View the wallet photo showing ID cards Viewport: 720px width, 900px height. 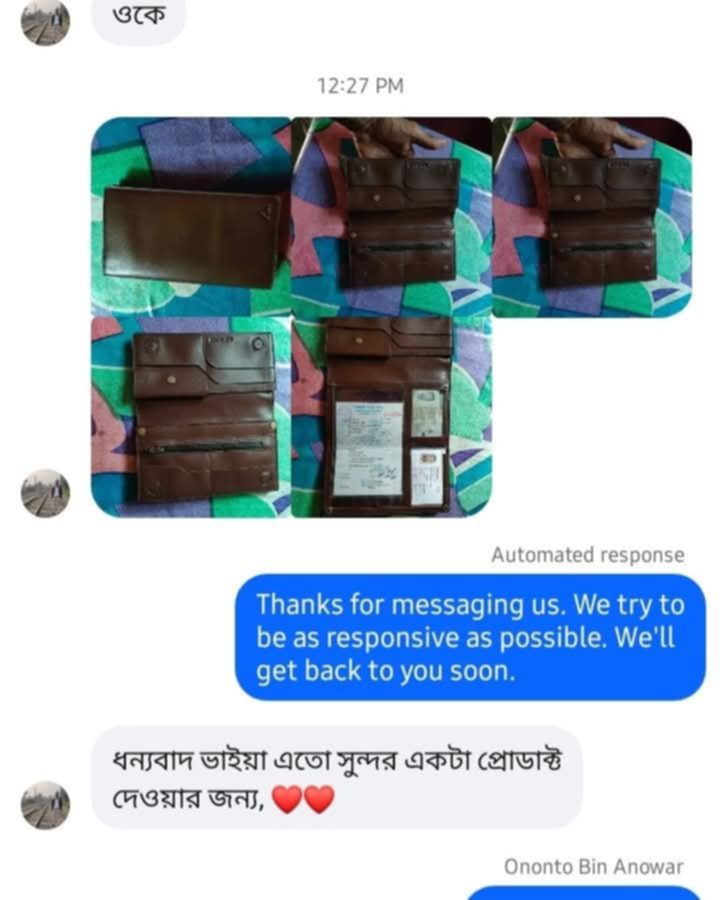[391, 417]
